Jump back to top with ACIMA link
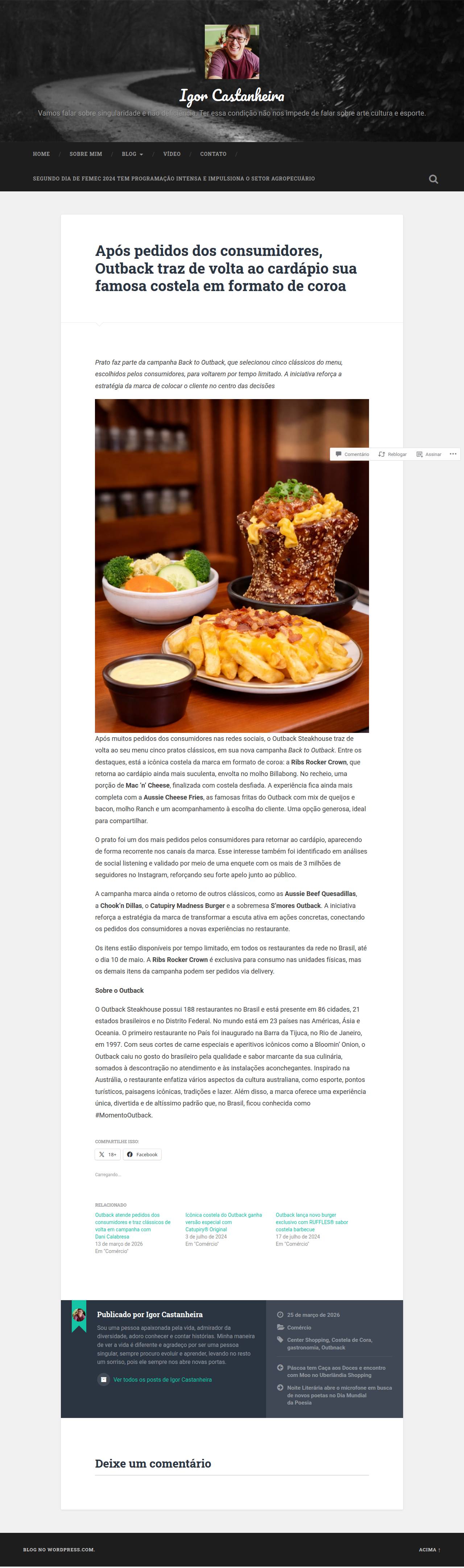The width and height of the screenshot is (464, 1568). click(429, 1549)
